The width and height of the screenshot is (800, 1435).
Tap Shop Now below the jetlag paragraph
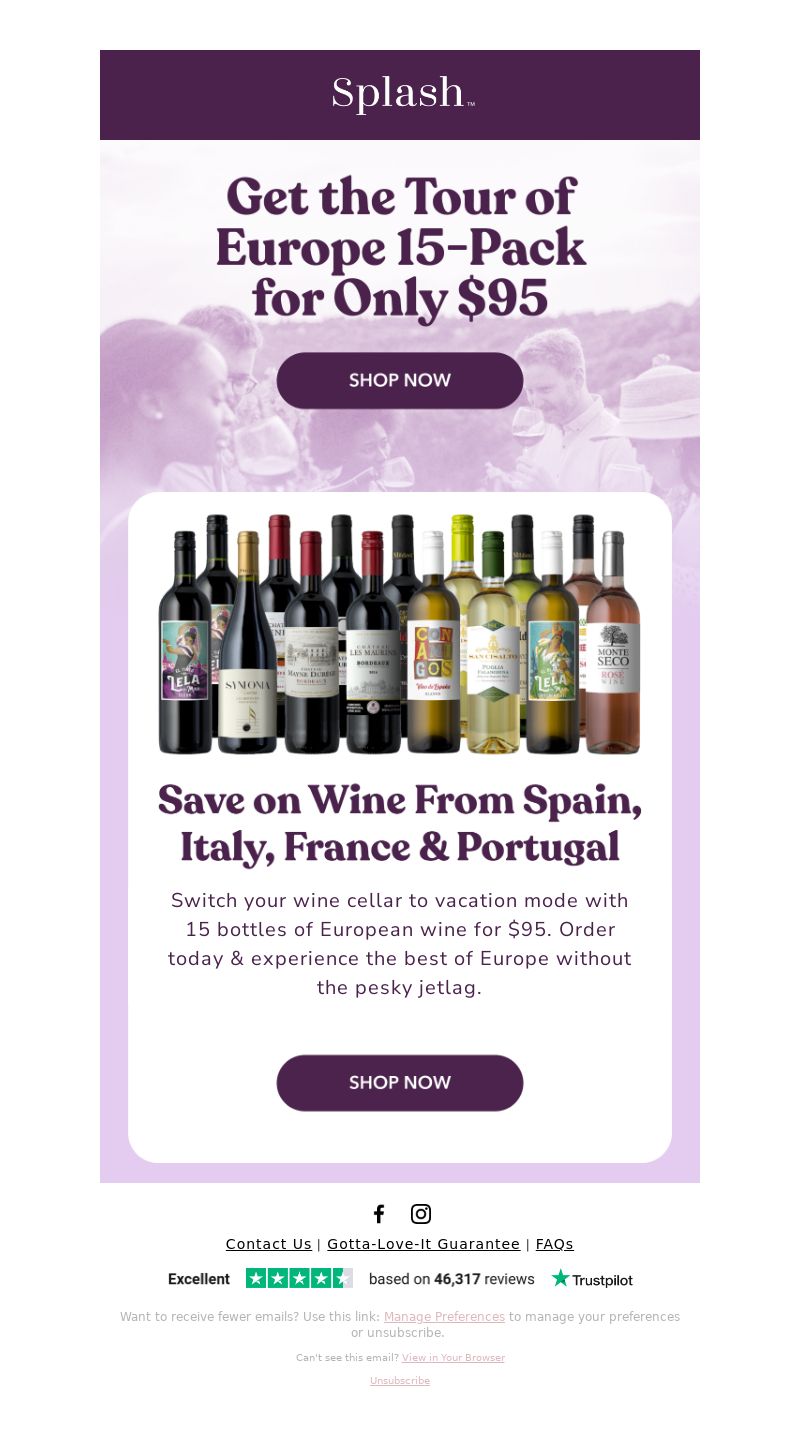click(x=400, y=1083)
